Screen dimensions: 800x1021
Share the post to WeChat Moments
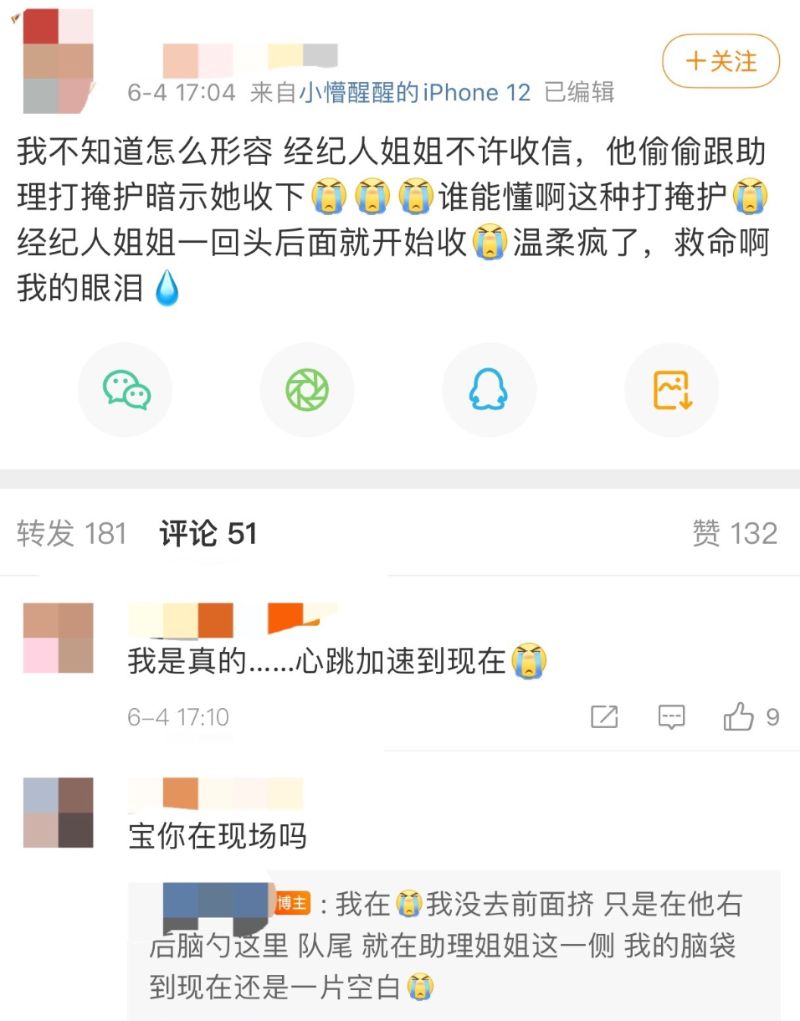click(x=307, y=389)
